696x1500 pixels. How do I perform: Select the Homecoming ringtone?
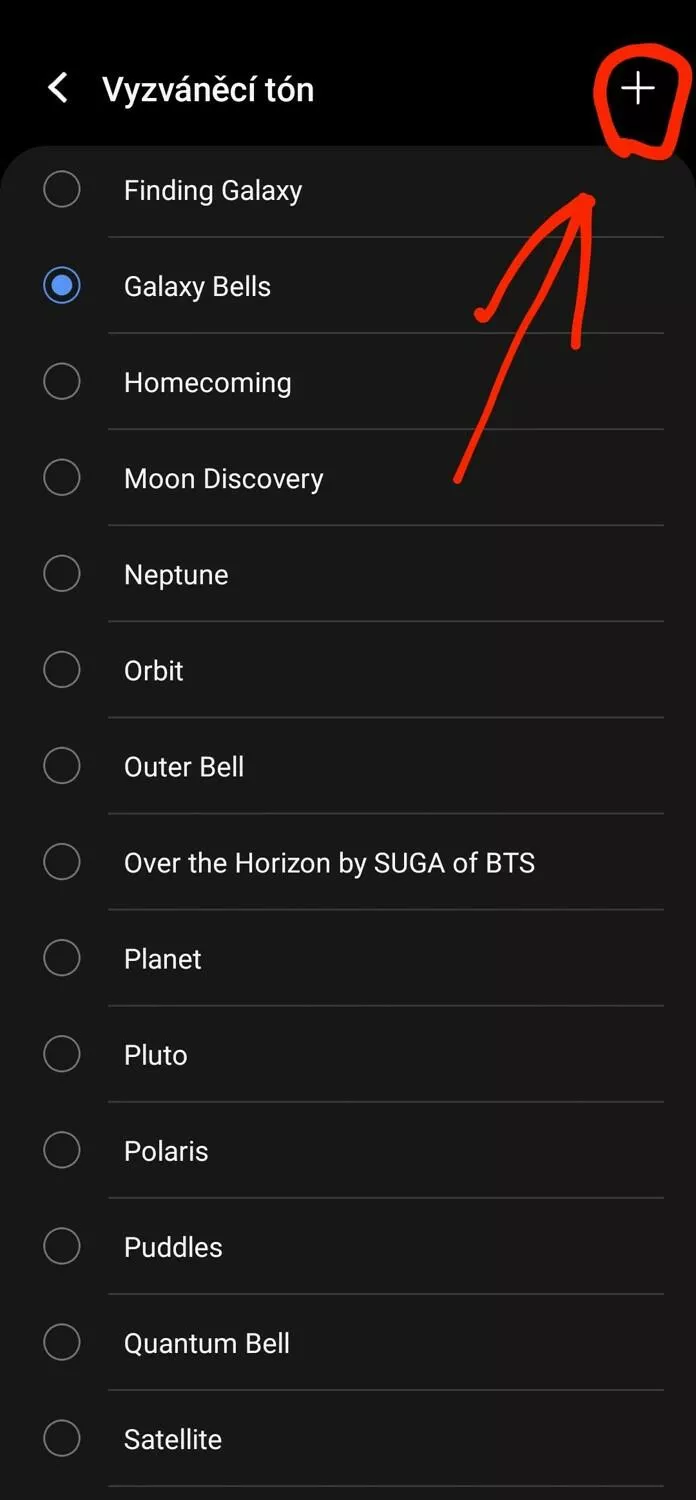pyautogui.click(x=348, y=382)
